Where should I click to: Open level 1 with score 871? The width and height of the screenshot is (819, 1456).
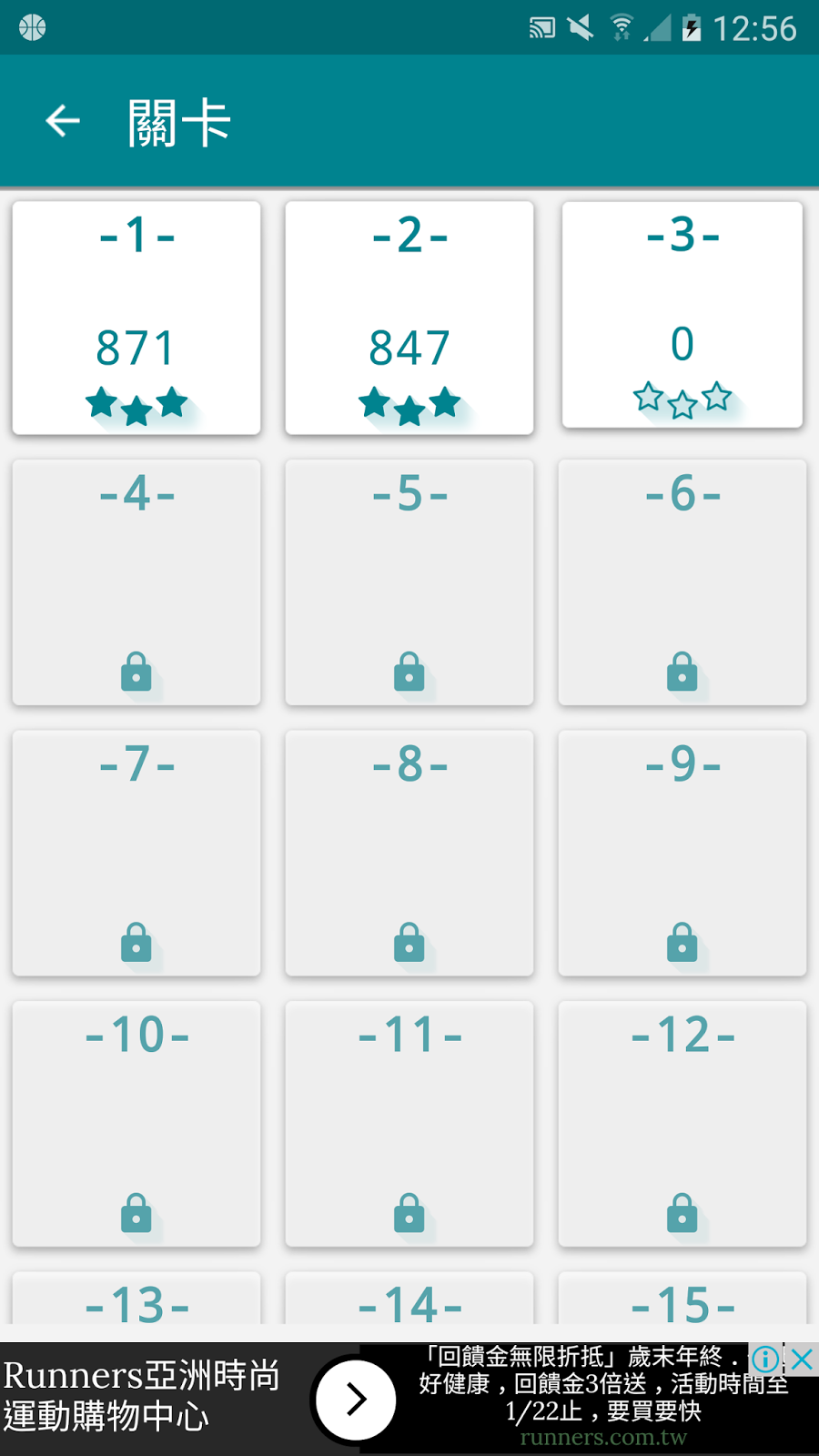(136, 318)
